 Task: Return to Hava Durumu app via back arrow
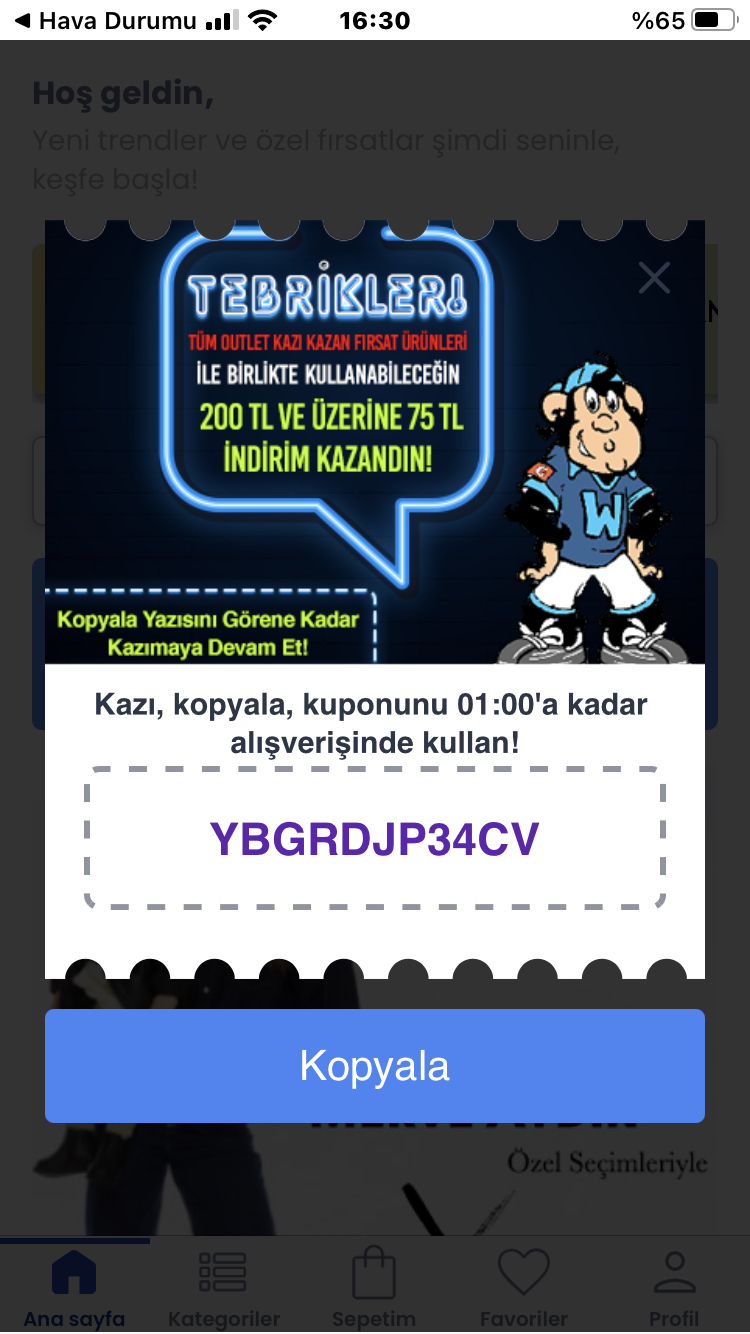pyautogui.click(x=106, y=20)
